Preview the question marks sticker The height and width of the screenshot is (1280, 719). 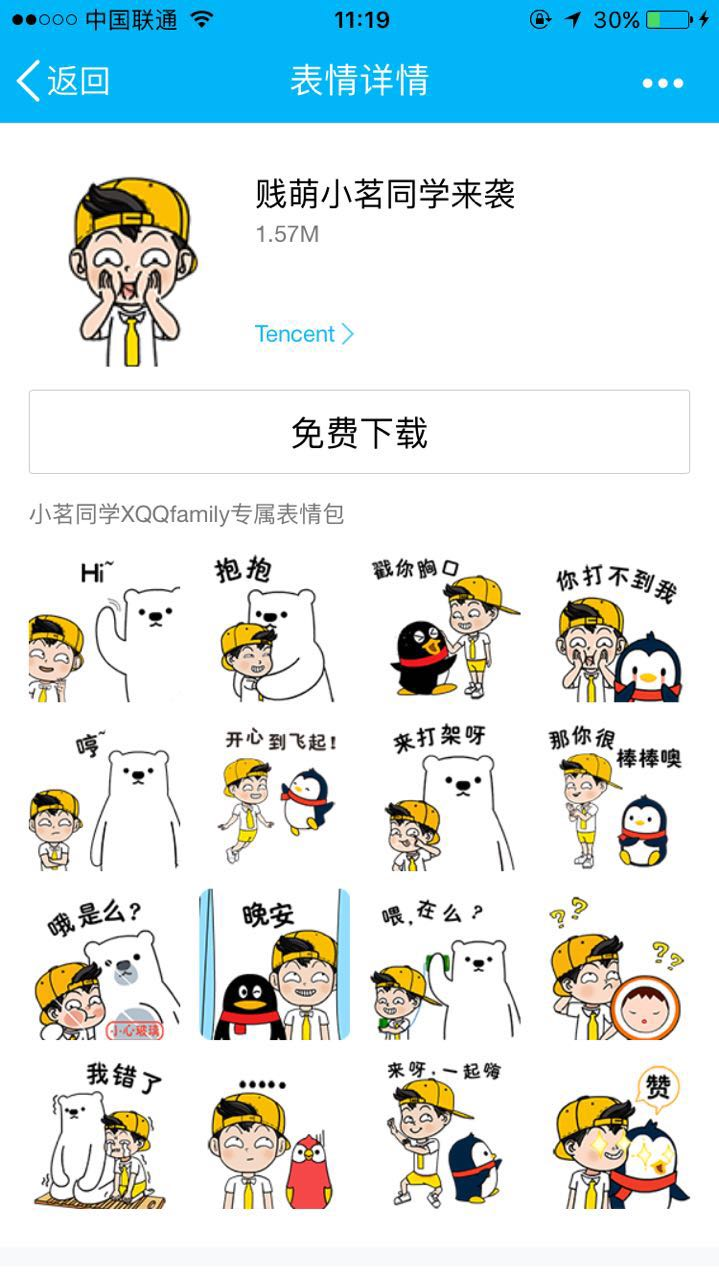[615, 965]
